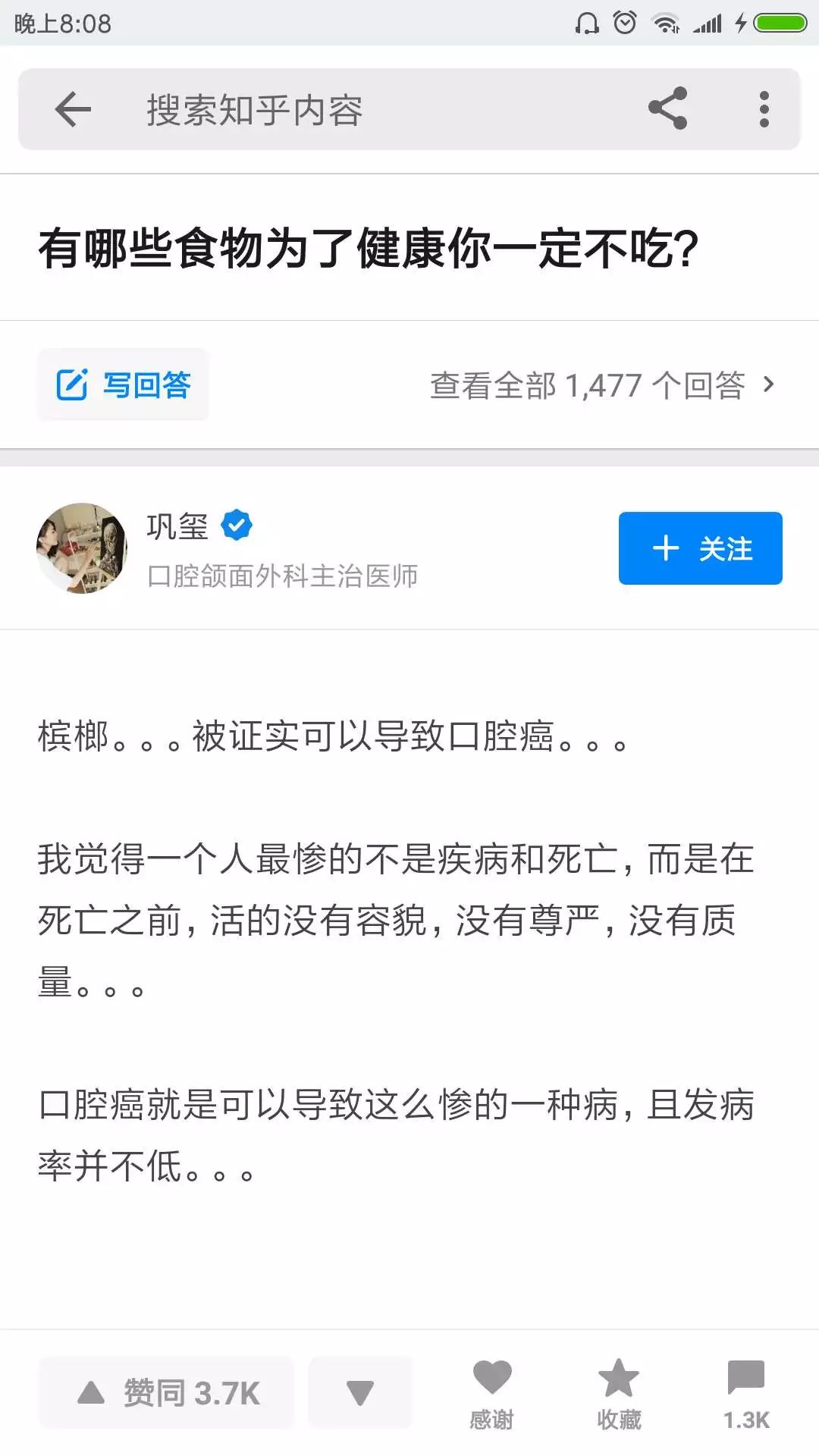Tap 写回答 to write an answer
The width and height of the screenshot is (819, 1456).
click(x=124, y=384)
